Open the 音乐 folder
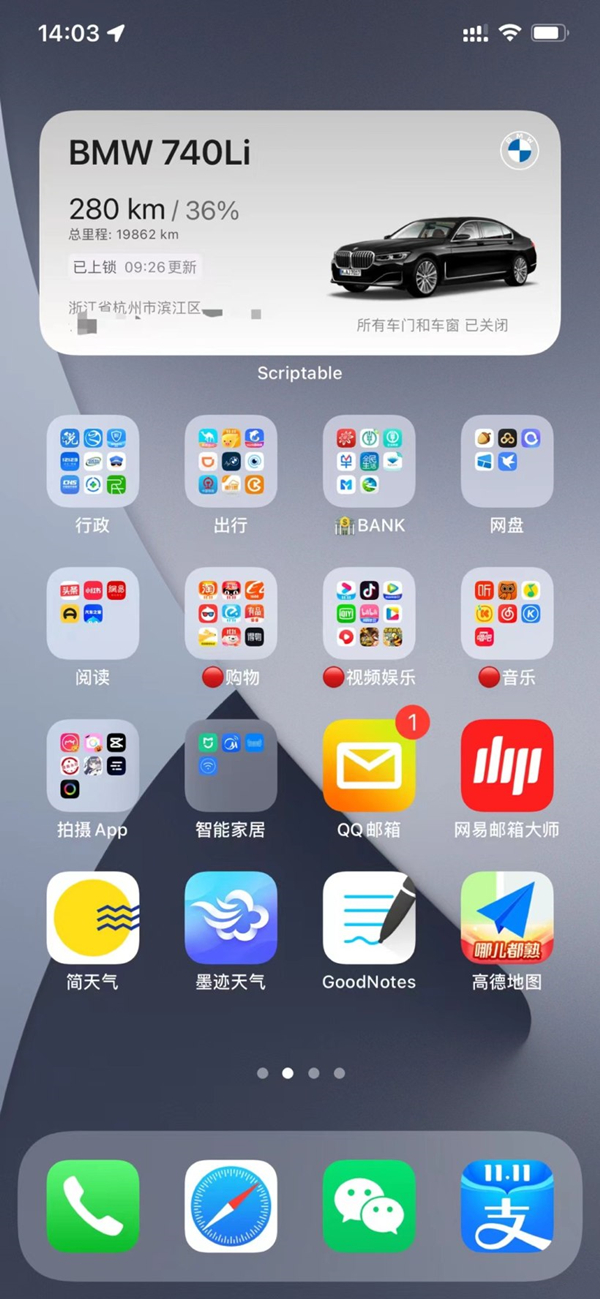The height and width of the screenshot is (1299, 600). (507, 613)
